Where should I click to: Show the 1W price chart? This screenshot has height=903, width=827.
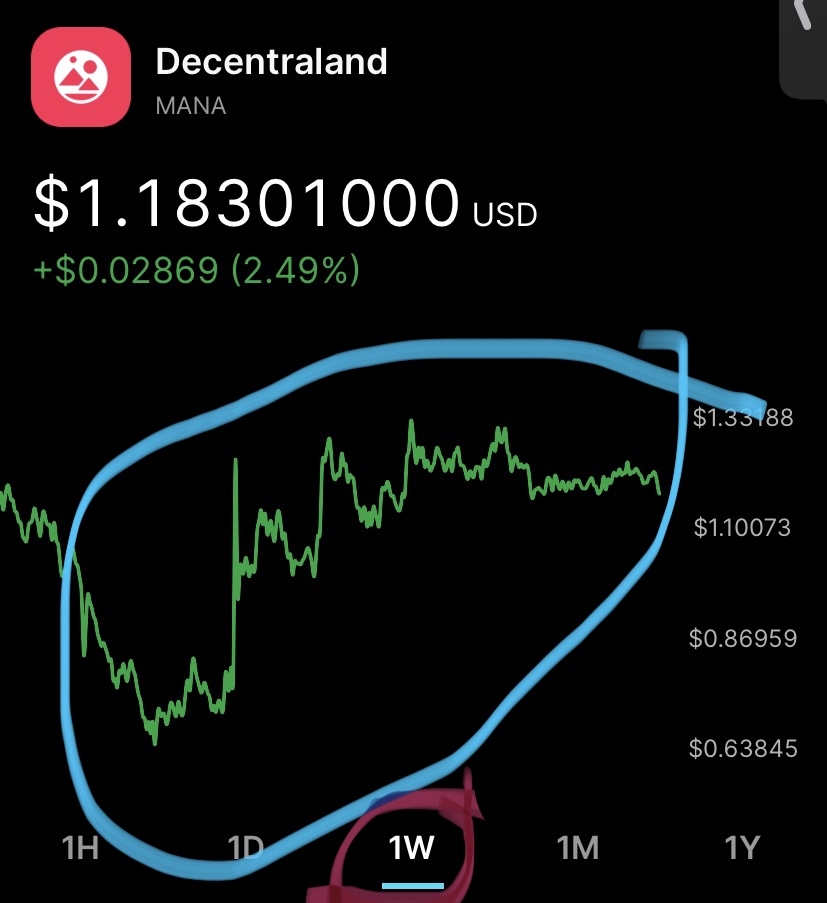click(411, 849)
